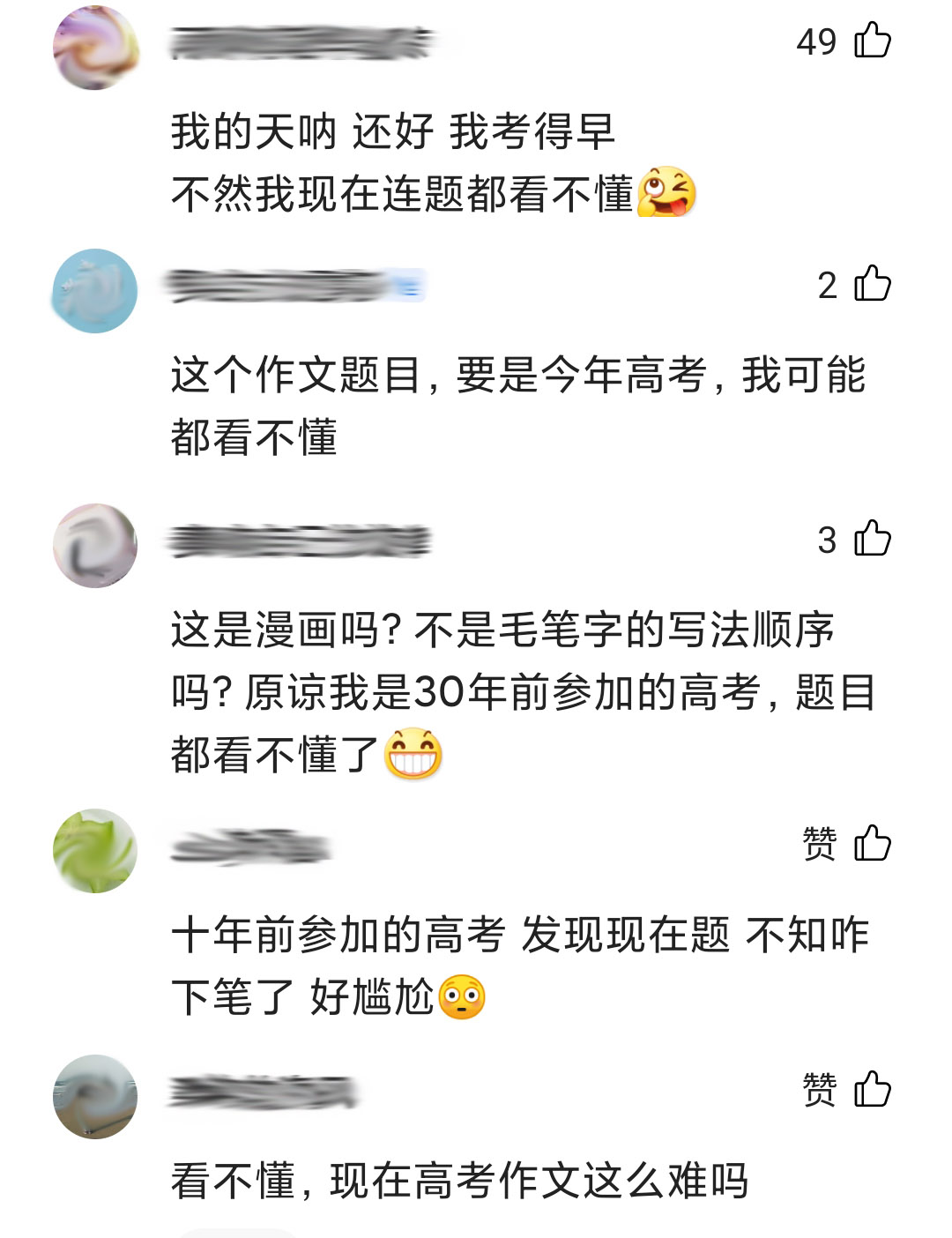
Task: Tap the like count 49
Action: pyautogui.click(x=819, y=41)
